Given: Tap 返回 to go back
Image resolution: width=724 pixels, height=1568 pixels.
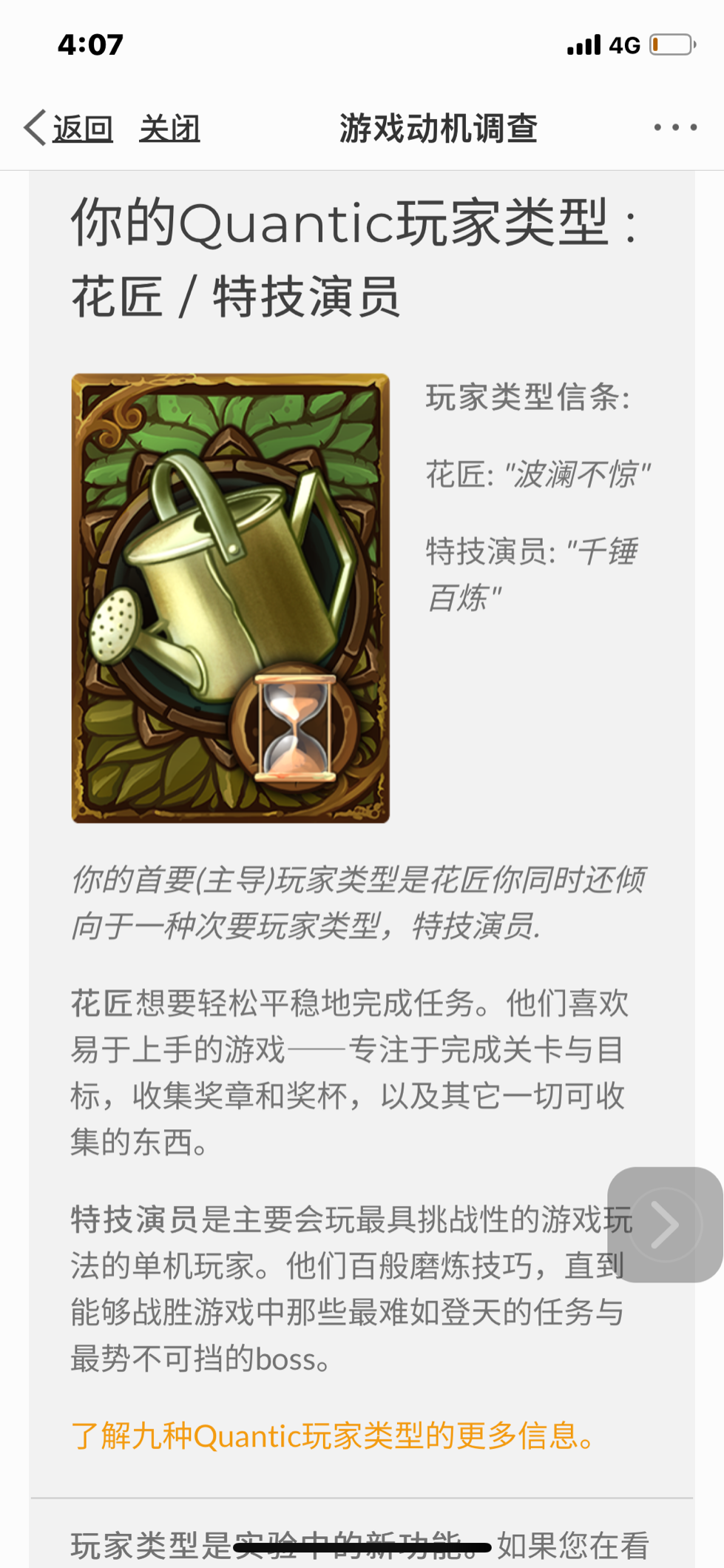Looking at the screenshot, I should pyautogui.click(x=68, y=129).
